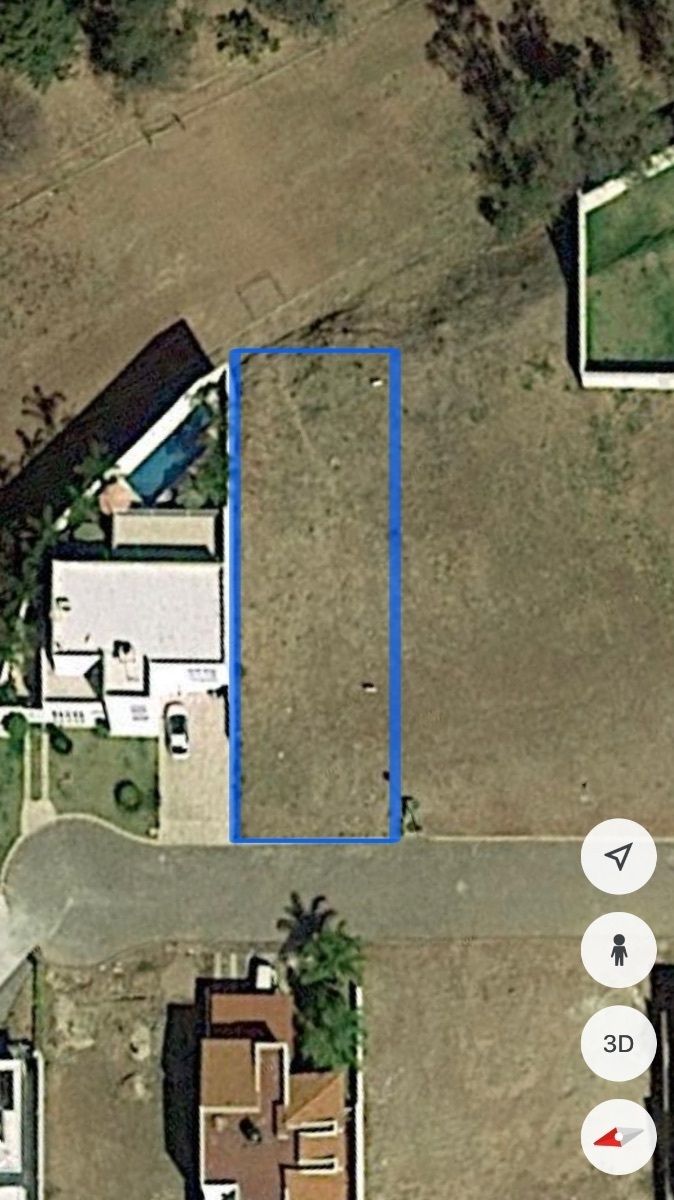Screen dimensions: 674x1200
Task: Reset map orientation with the compass
Action: (619, 1137)
